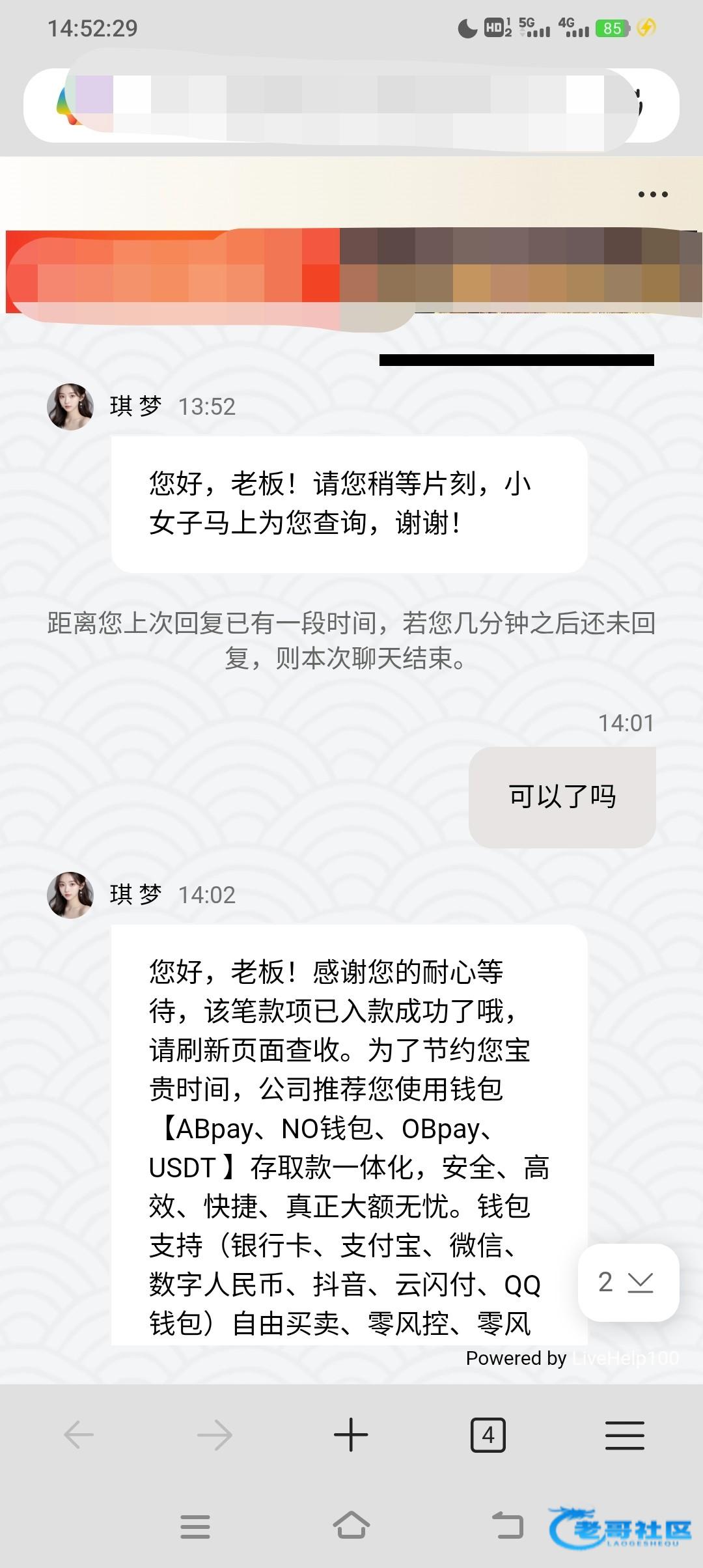The image size is (703, 1568).
Task: Go to the phone home screen
Action: (x=351, y=1525)
